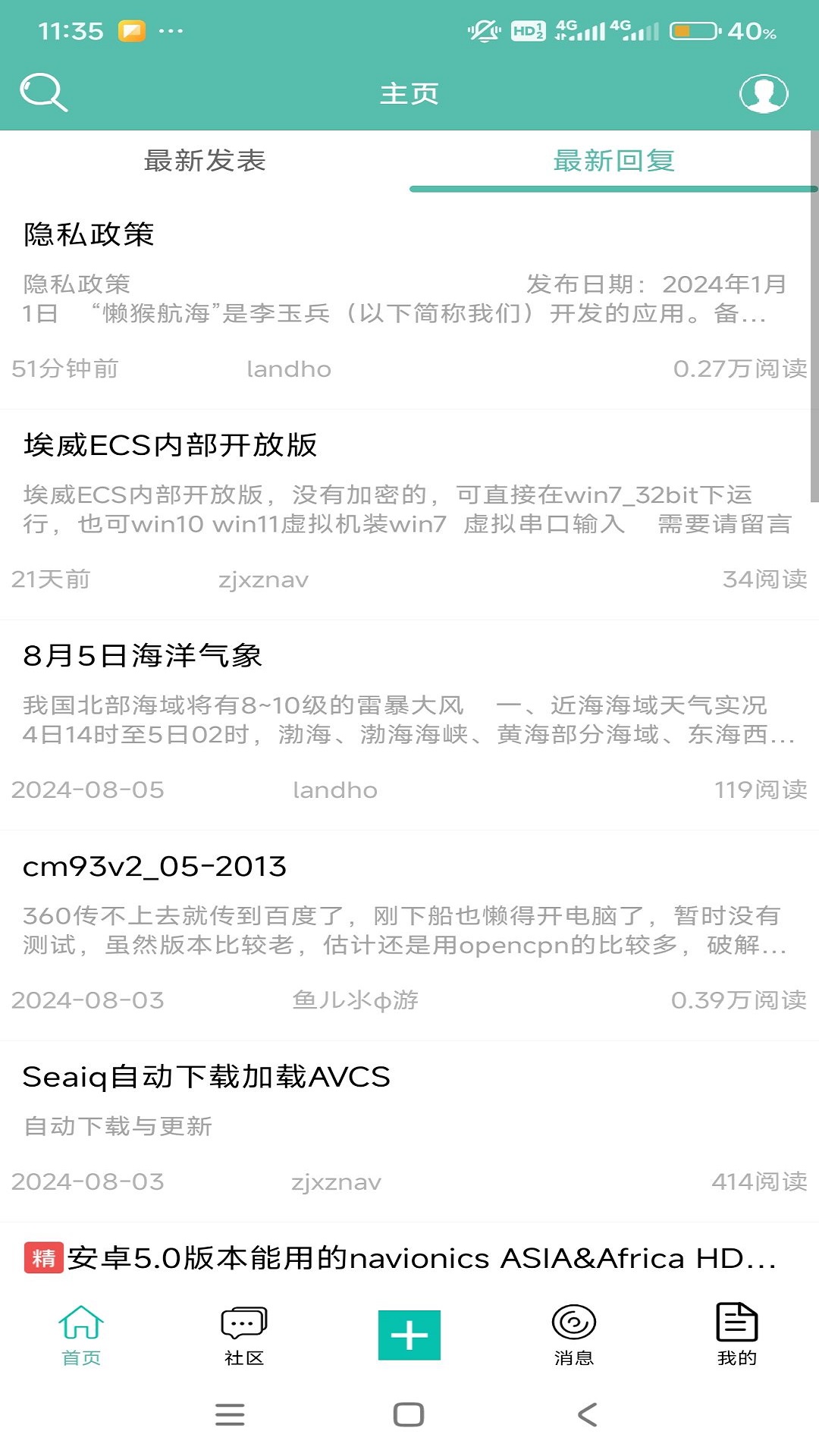The height and width of the screenshot is (1456, 819).
Task: Go to the 首页 tab
Action: [81, 1335]
